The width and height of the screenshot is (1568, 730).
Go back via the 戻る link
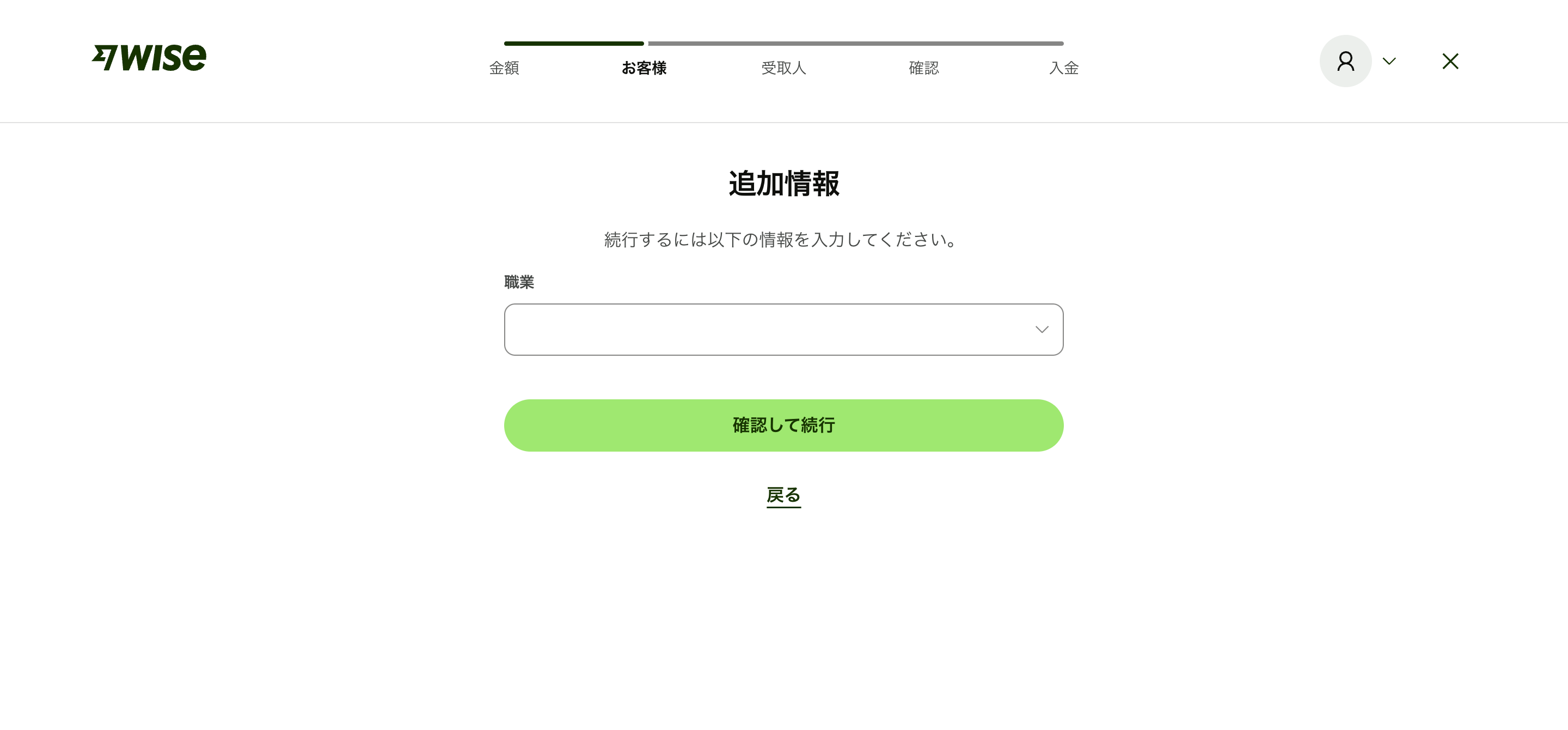(x=783, y=495)
